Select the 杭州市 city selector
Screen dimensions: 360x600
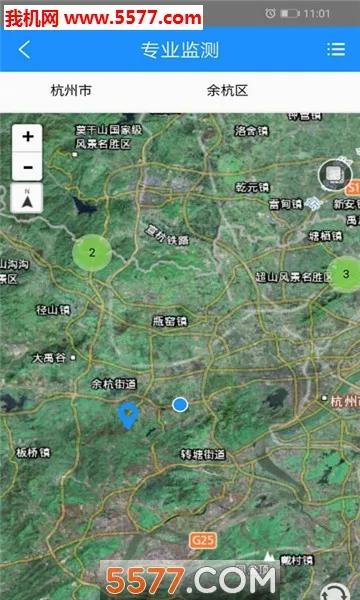tap(71, 91)
